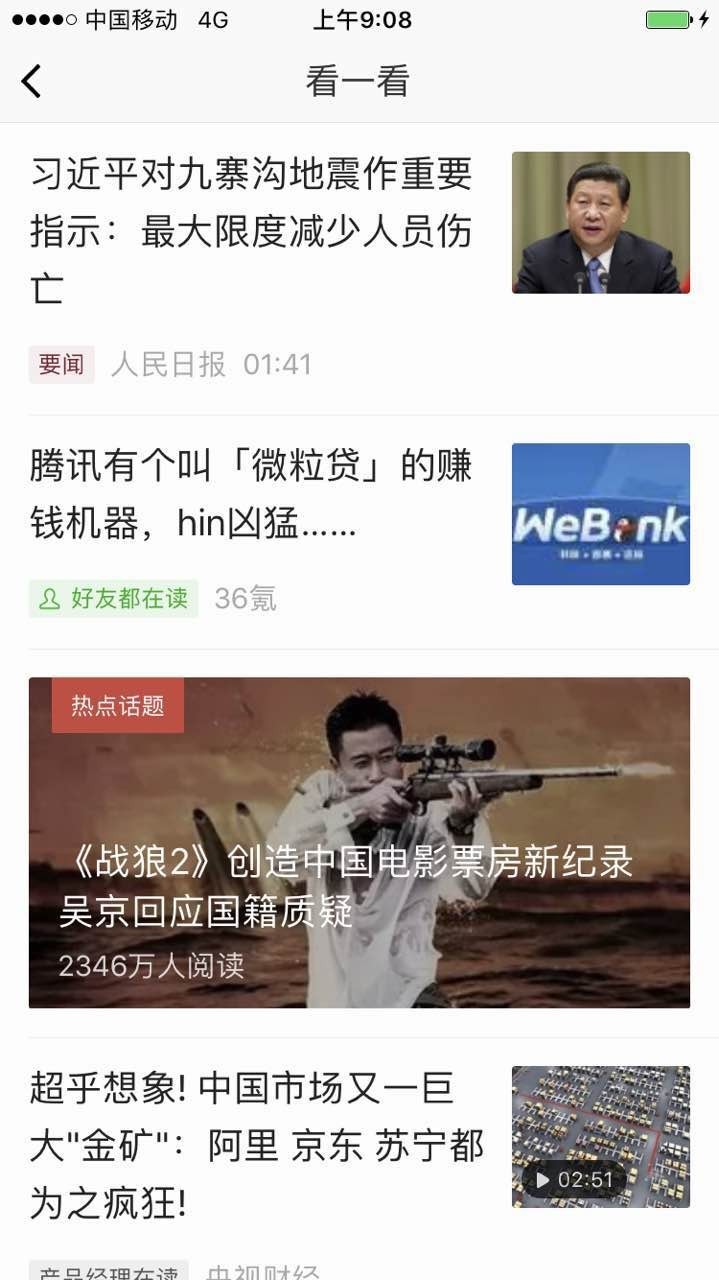Open the 微粒贷 article
Screen dimensions: 719x1280
click(x=250, y=494)
